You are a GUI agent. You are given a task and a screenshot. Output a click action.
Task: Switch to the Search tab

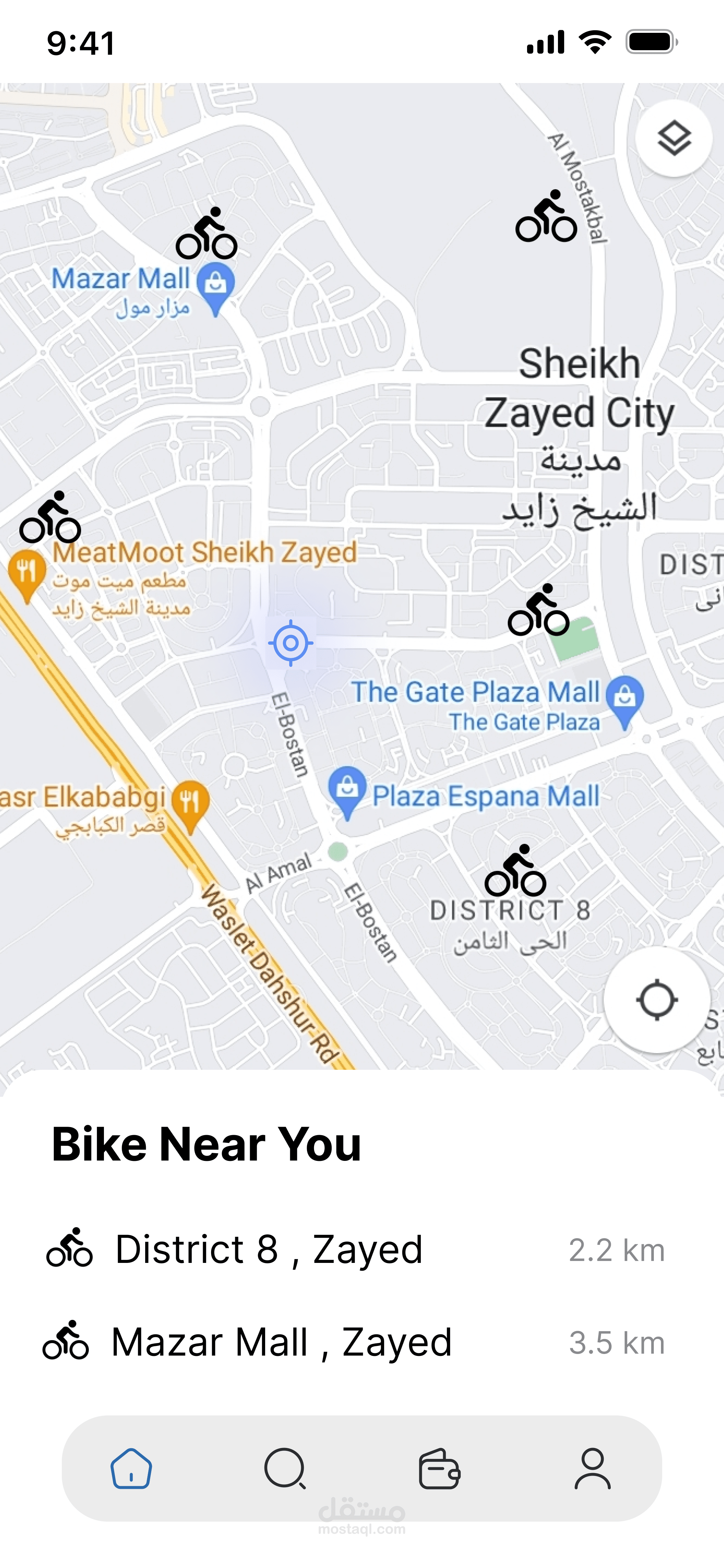pyautogui.click(x=285, y=1469)
